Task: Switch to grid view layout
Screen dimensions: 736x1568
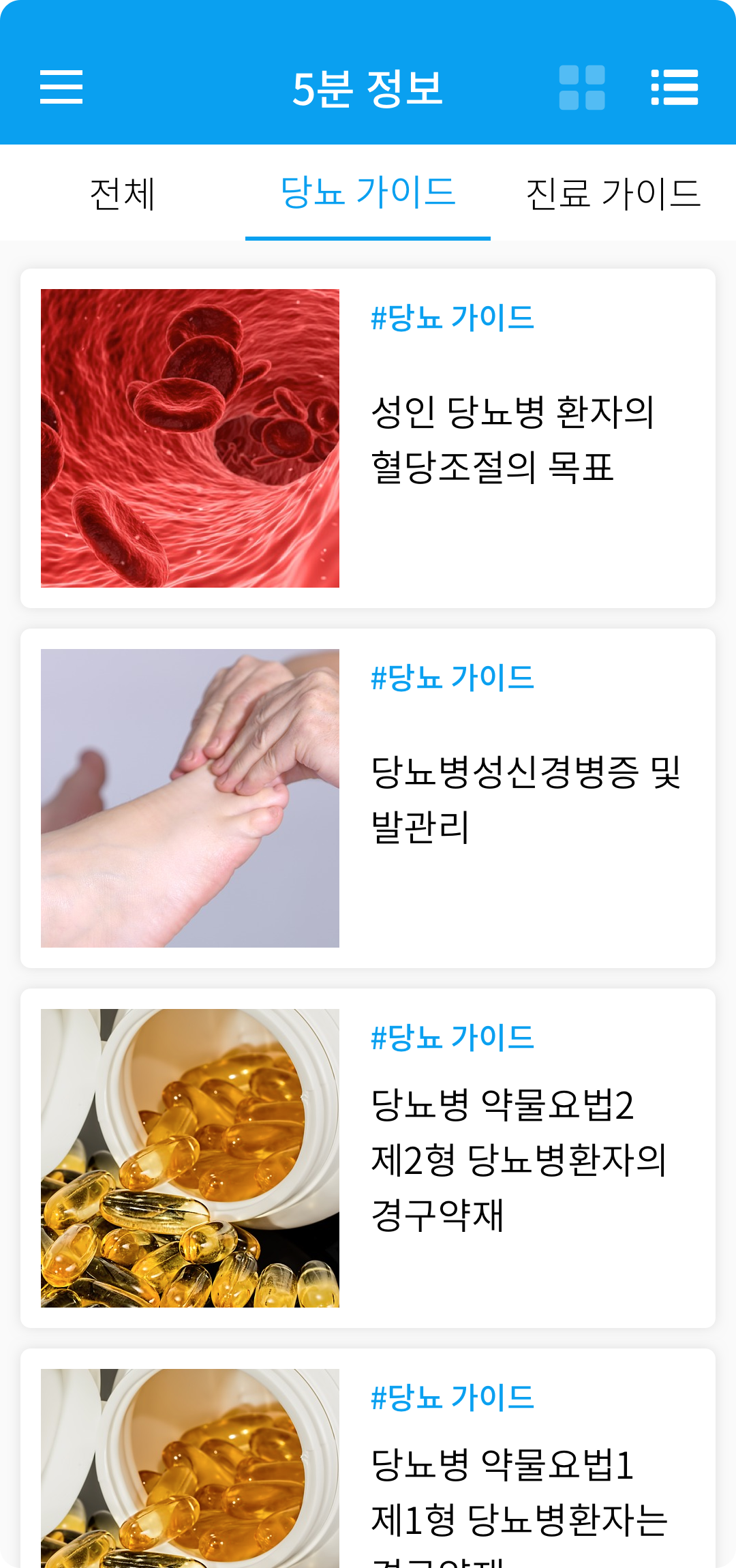Action: click(x=582, y=87)
